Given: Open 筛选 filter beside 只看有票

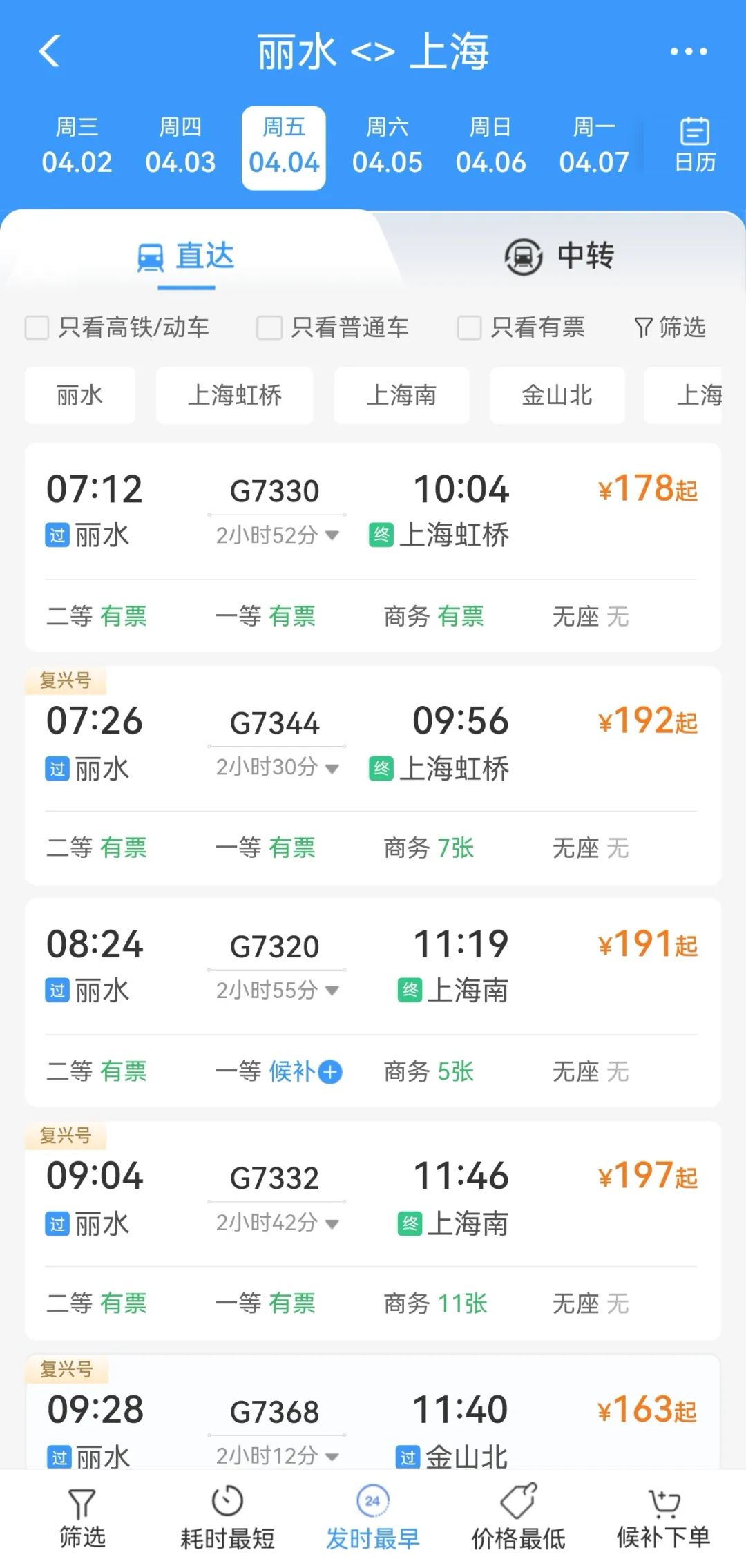Looking at the screenshot, I should coord(670,327).
